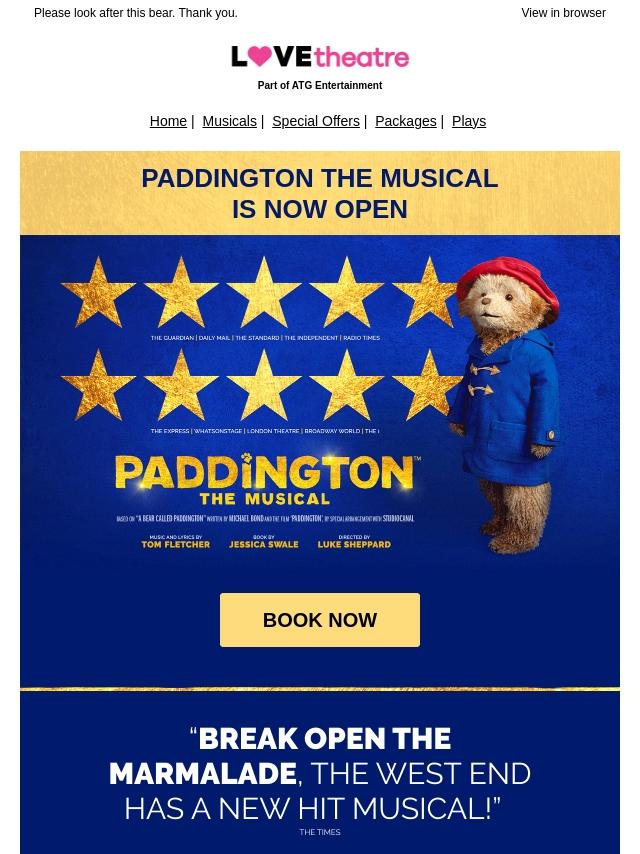
Task: Go to the Home link
Action: 168,121
